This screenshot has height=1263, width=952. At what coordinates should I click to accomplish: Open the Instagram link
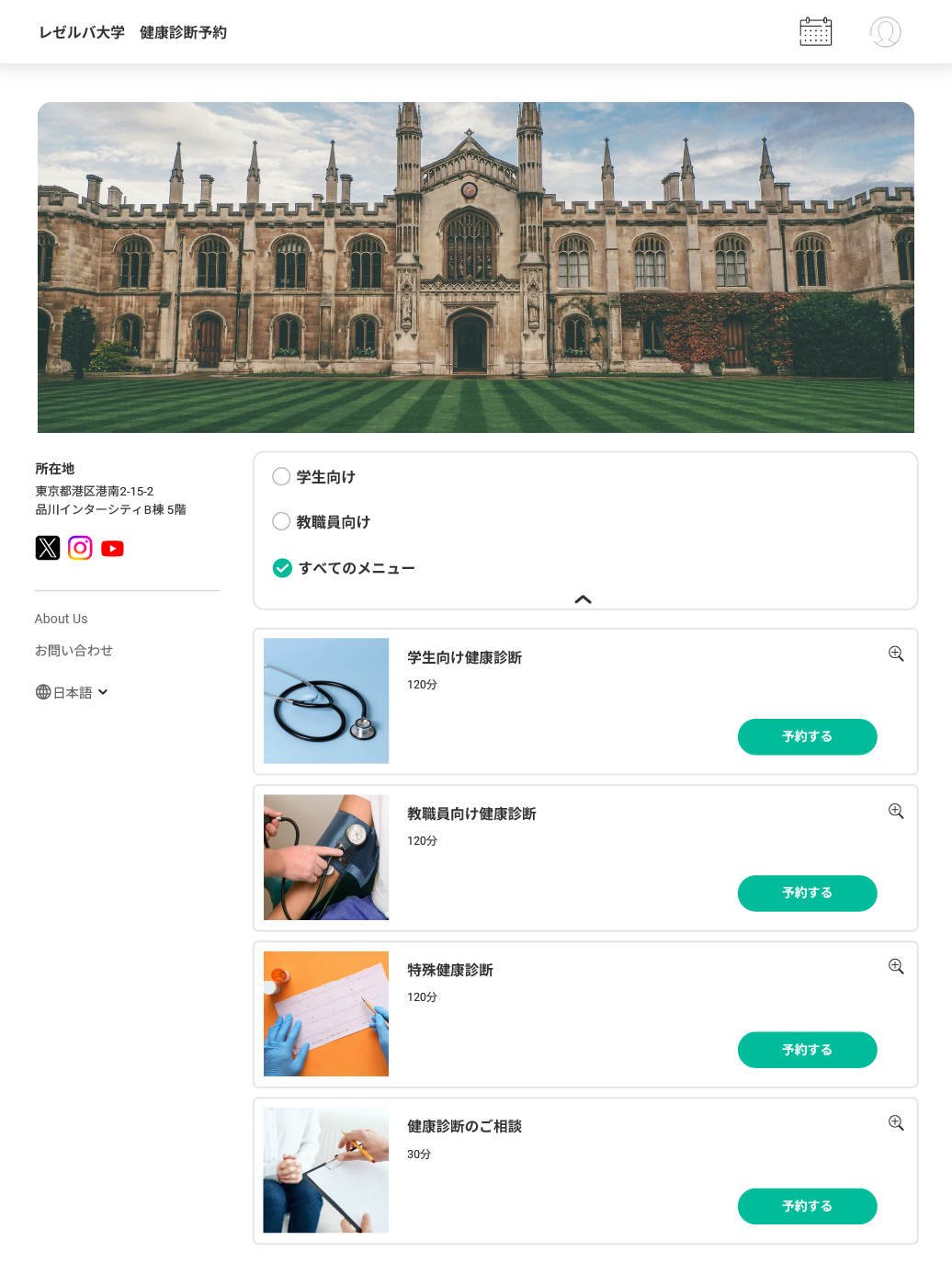click(x=80, y=548)
